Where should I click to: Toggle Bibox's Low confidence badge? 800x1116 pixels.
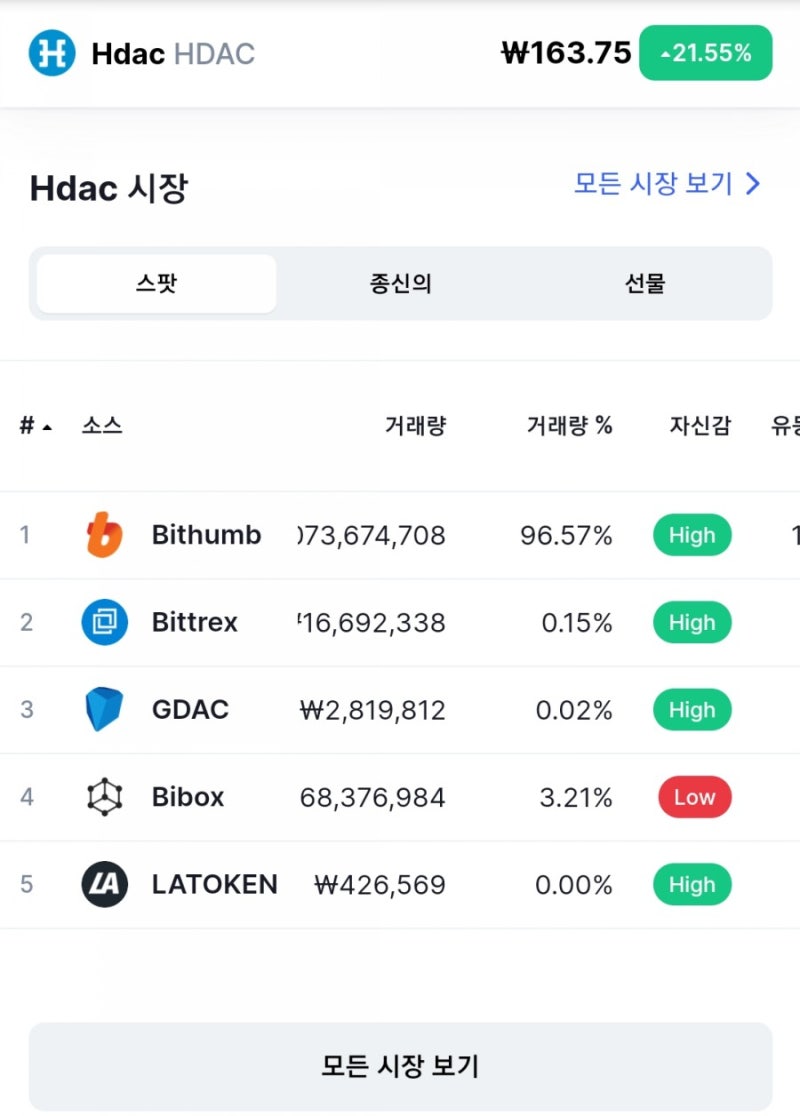coord(694,797)
